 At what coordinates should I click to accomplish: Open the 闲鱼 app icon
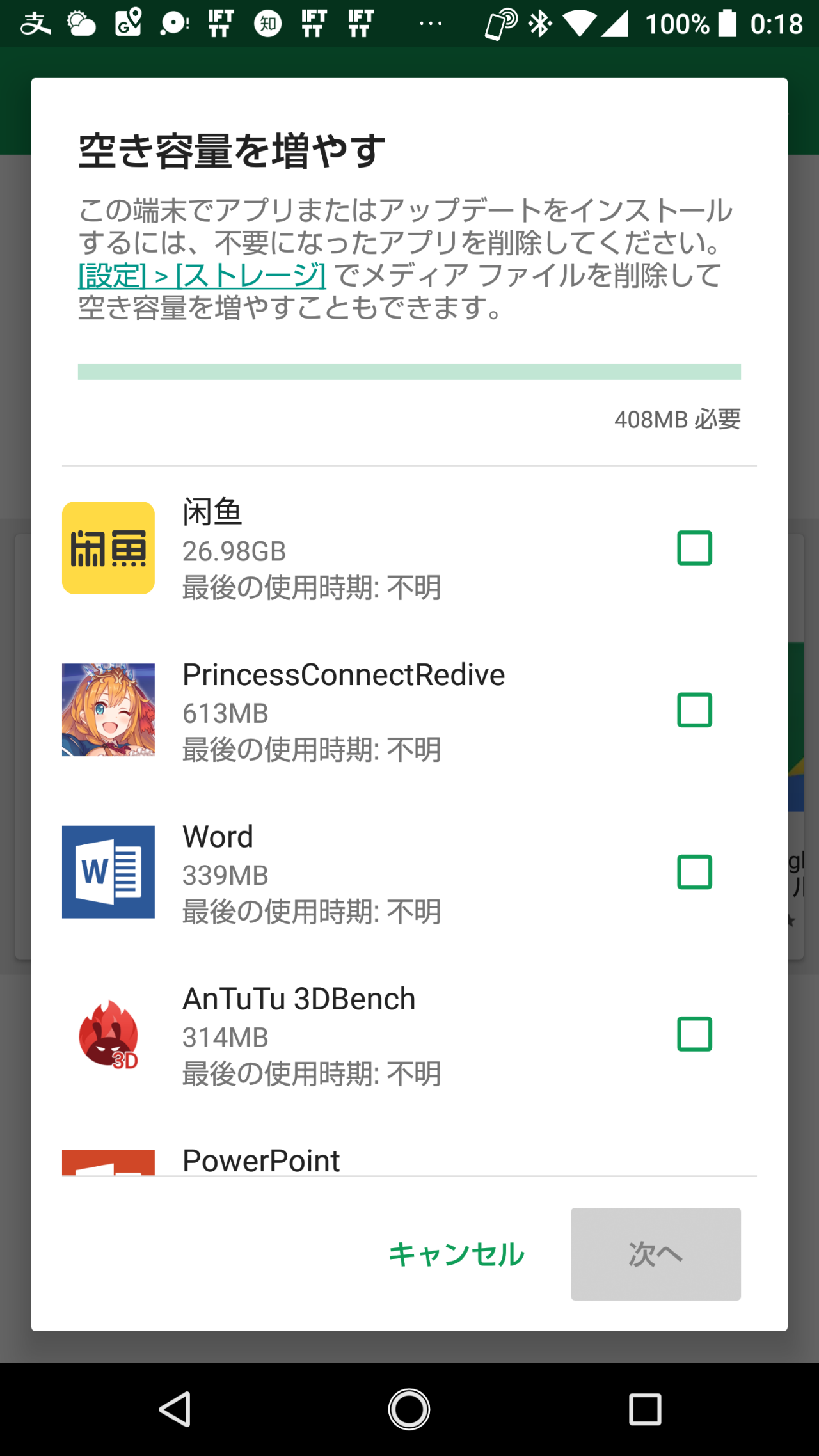point(107,549)
